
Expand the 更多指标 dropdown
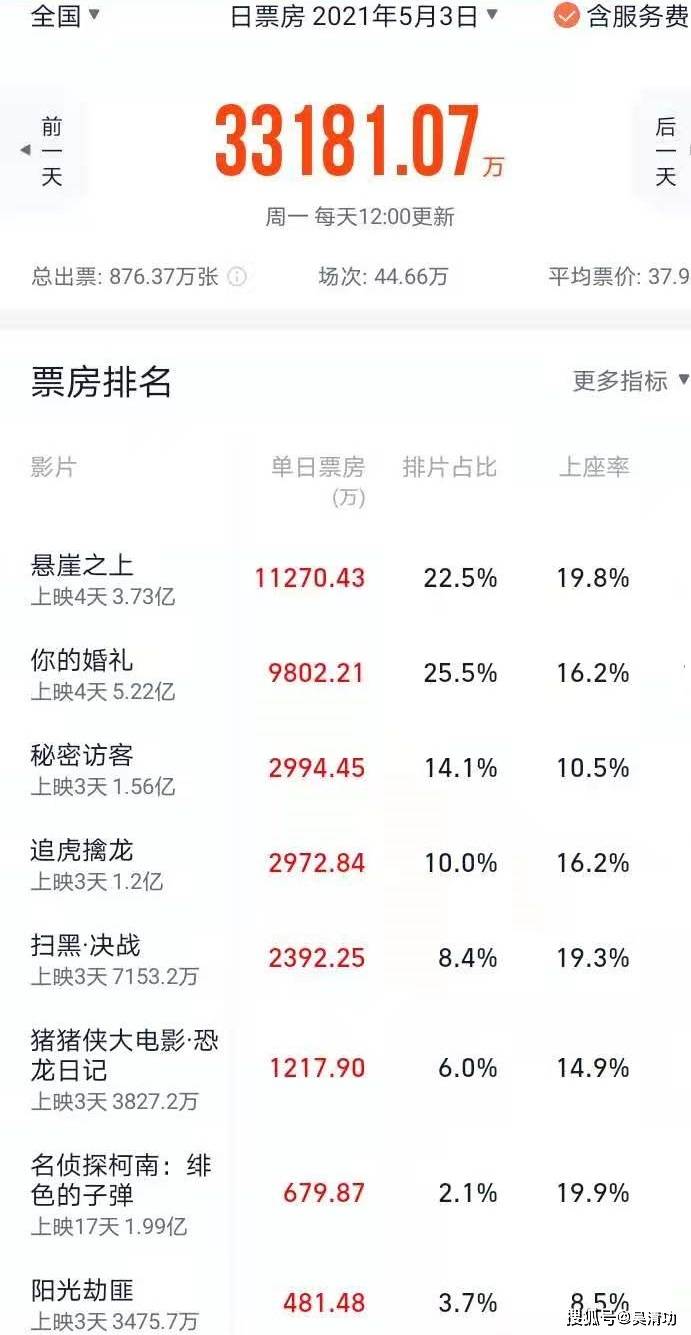pyautogui.click(x=631, y=381)
